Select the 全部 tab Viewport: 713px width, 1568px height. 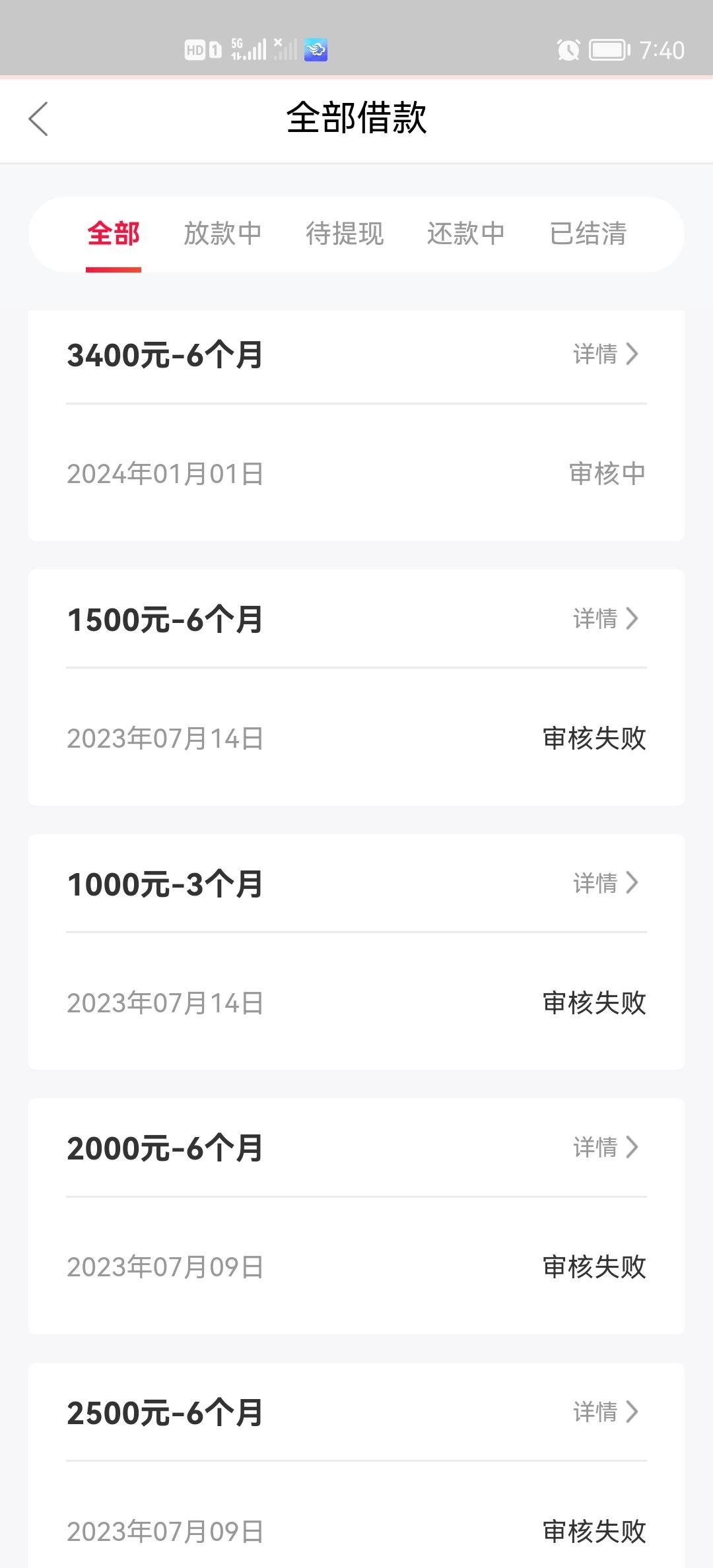tap(114, 234)
